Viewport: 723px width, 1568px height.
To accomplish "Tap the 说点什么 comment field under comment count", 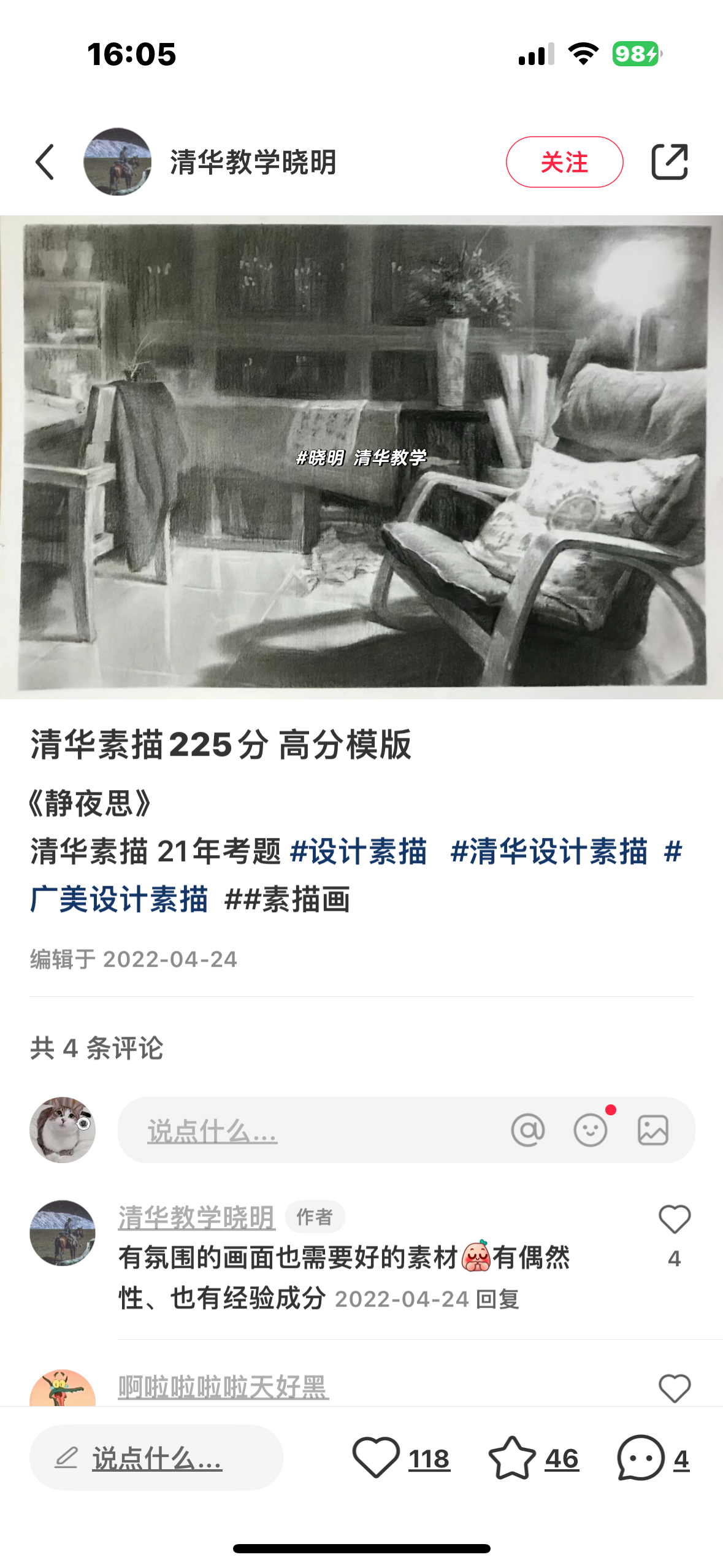I will coord(307,1130).
